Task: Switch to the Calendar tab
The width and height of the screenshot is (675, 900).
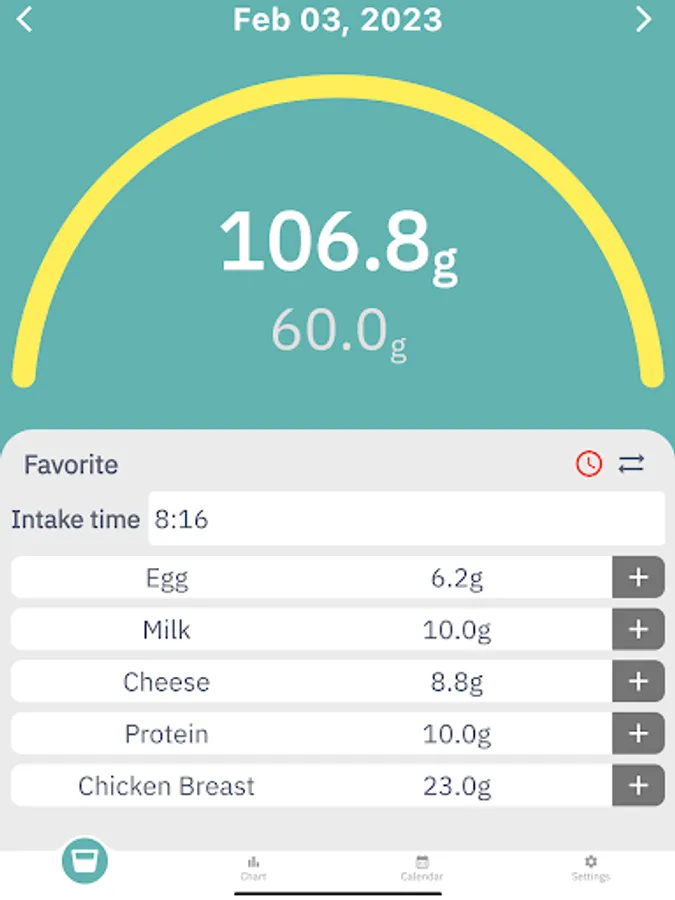Action: [x=422, y=867]
